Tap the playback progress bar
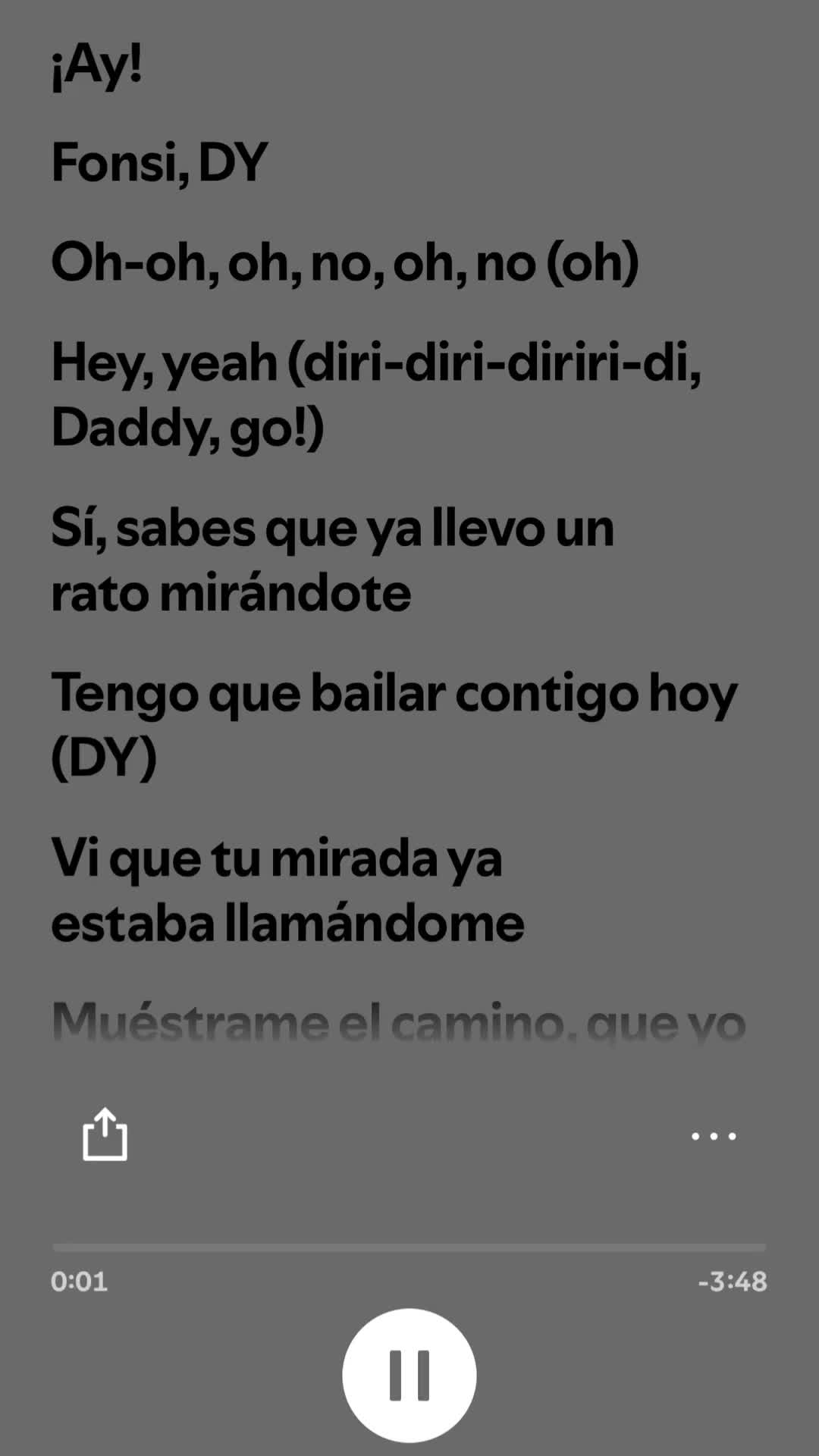The width and height of the screenshot is (819, 1456). click(409, 1247)
